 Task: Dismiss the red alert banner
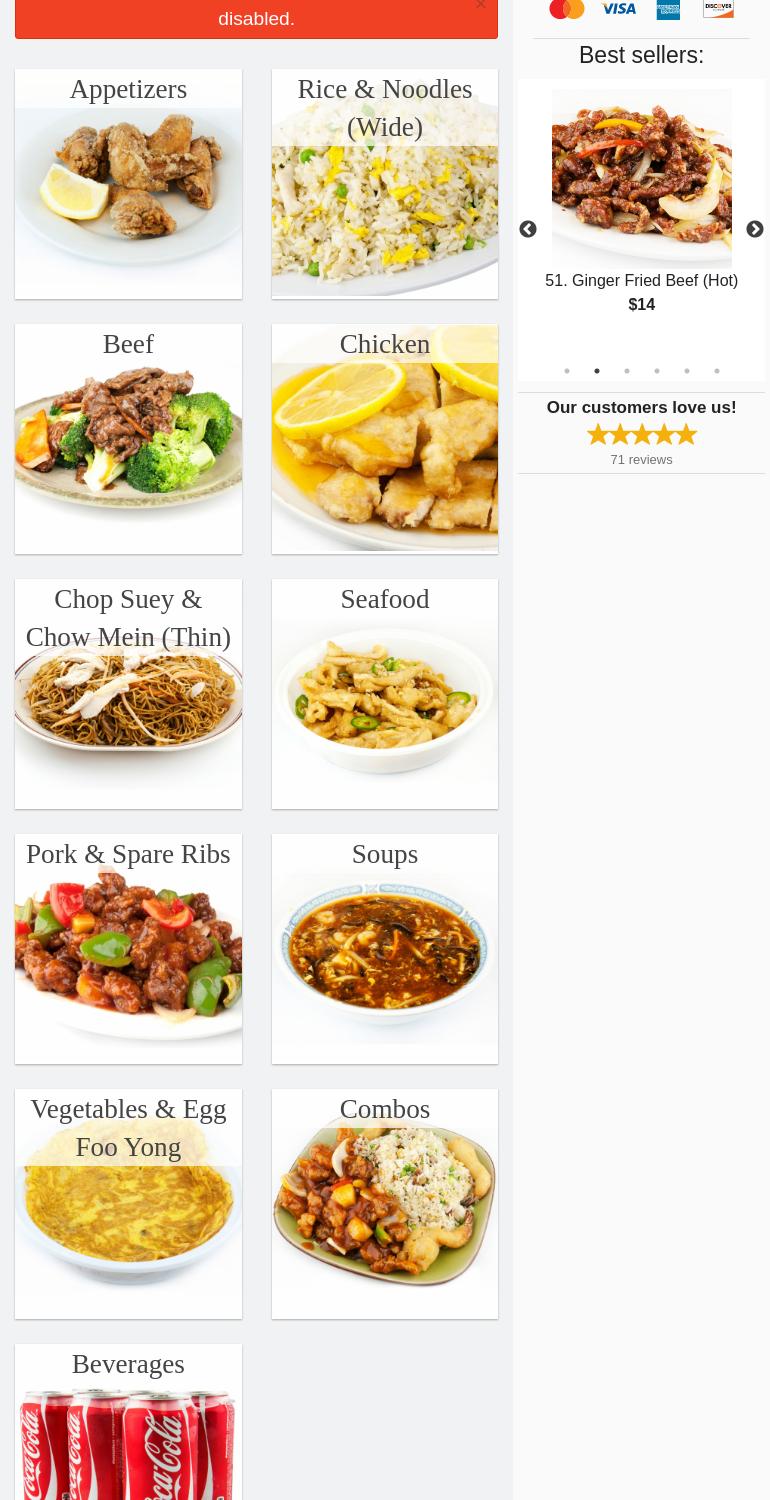(x=480, y=6)
